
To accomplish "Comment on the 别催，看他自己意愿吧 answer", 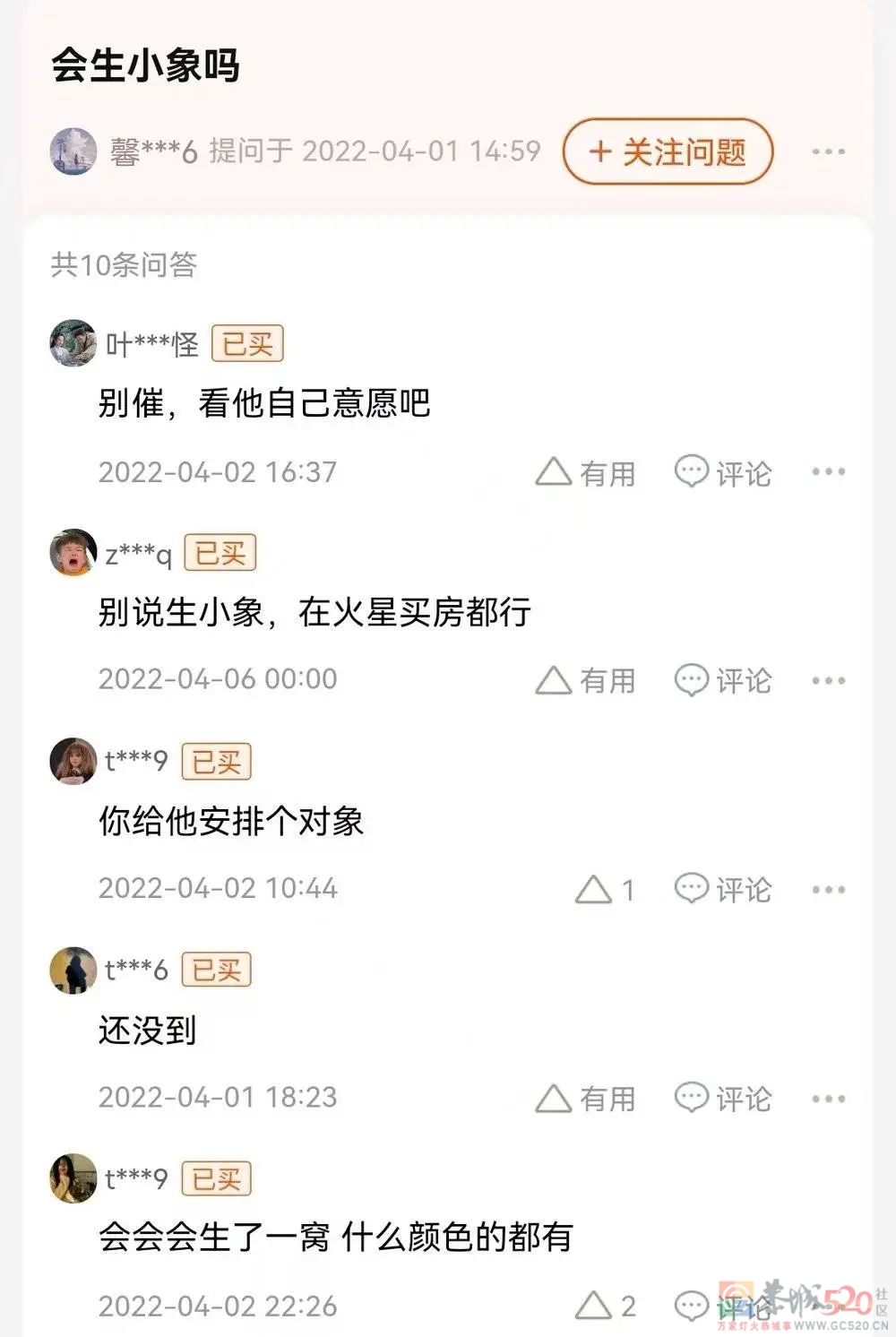I will [x=722, y=472].
